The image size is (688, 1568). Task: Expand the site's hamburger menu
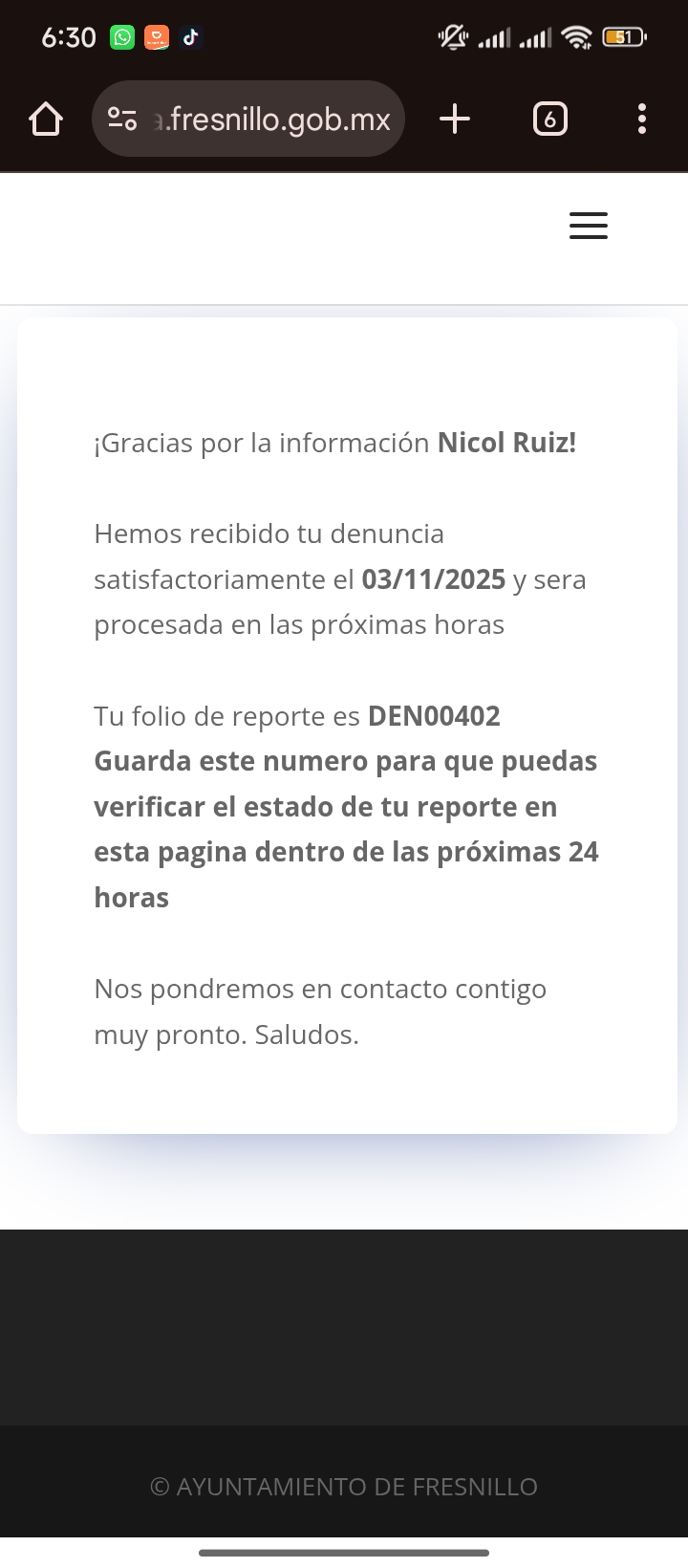589,226
